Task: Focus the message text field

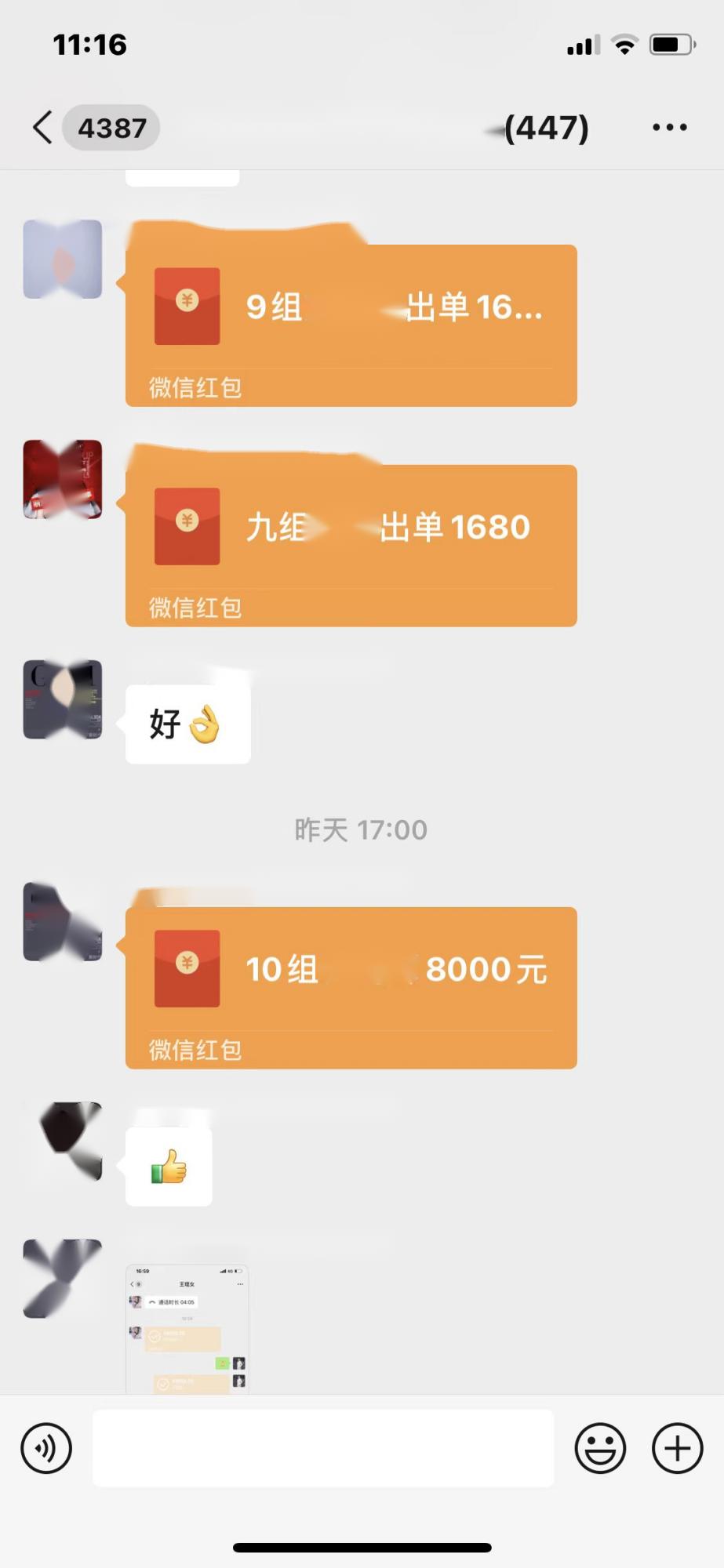Action: (323, 1448)
